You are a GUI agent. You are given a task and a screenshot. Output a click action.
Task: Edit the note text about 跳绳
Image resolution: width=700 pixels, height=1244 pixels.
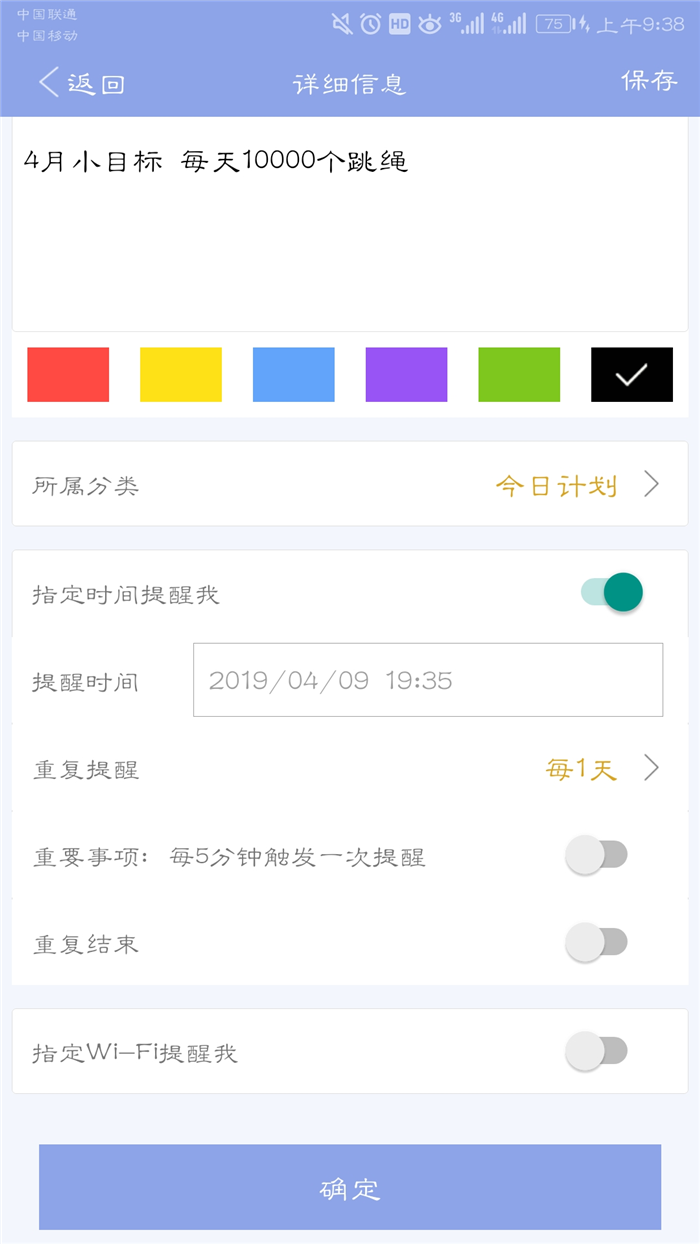(350, 224)
